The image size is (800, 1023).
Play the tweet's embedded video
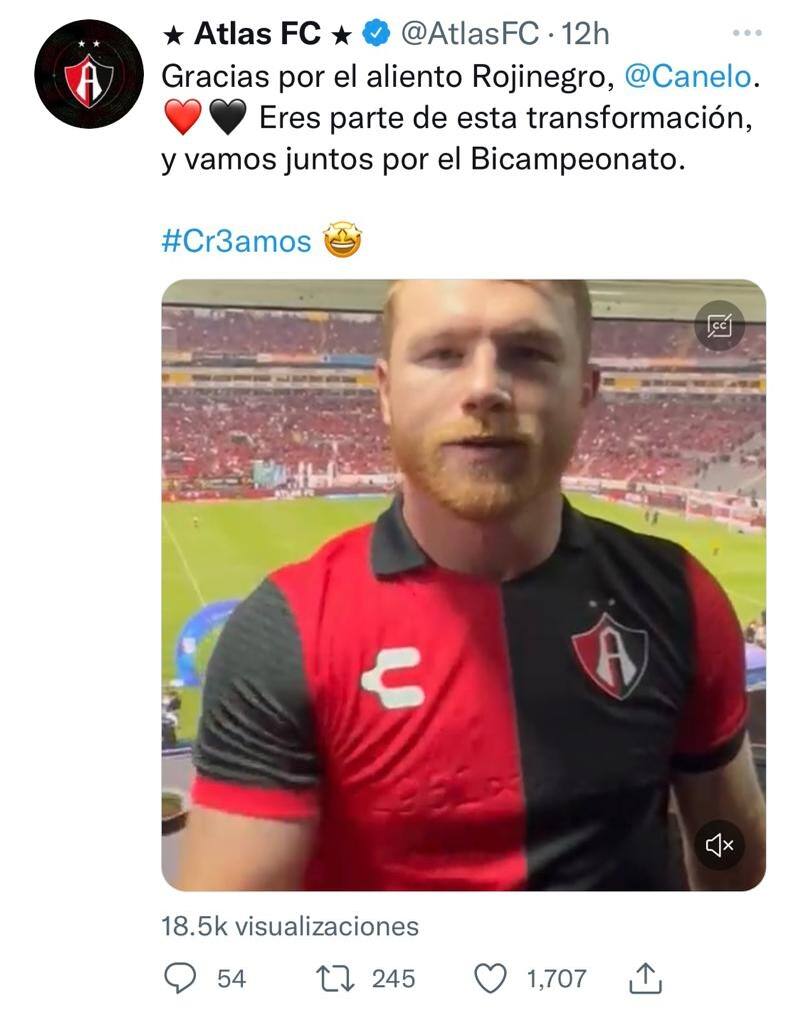463,585
